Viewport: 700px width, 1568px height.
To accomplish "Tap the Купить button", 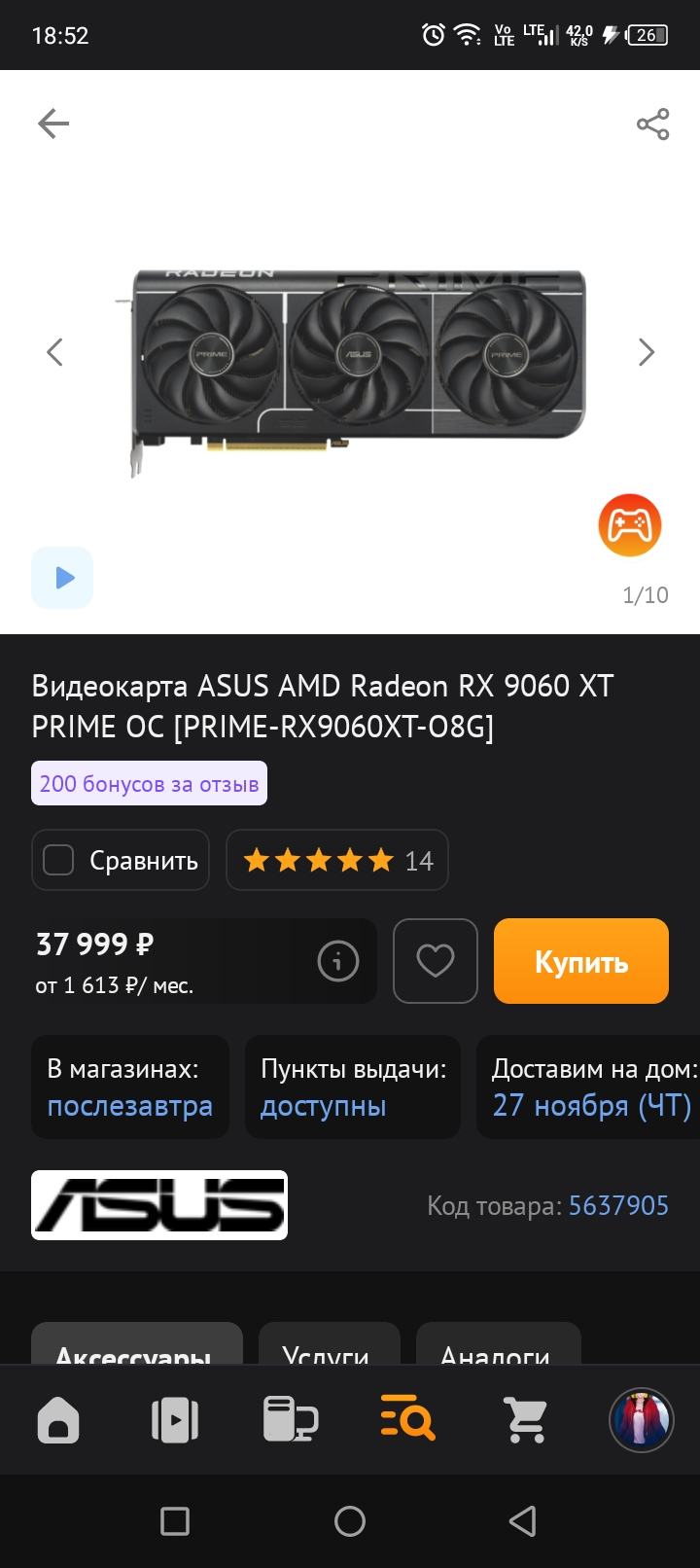I will (580, 961).
